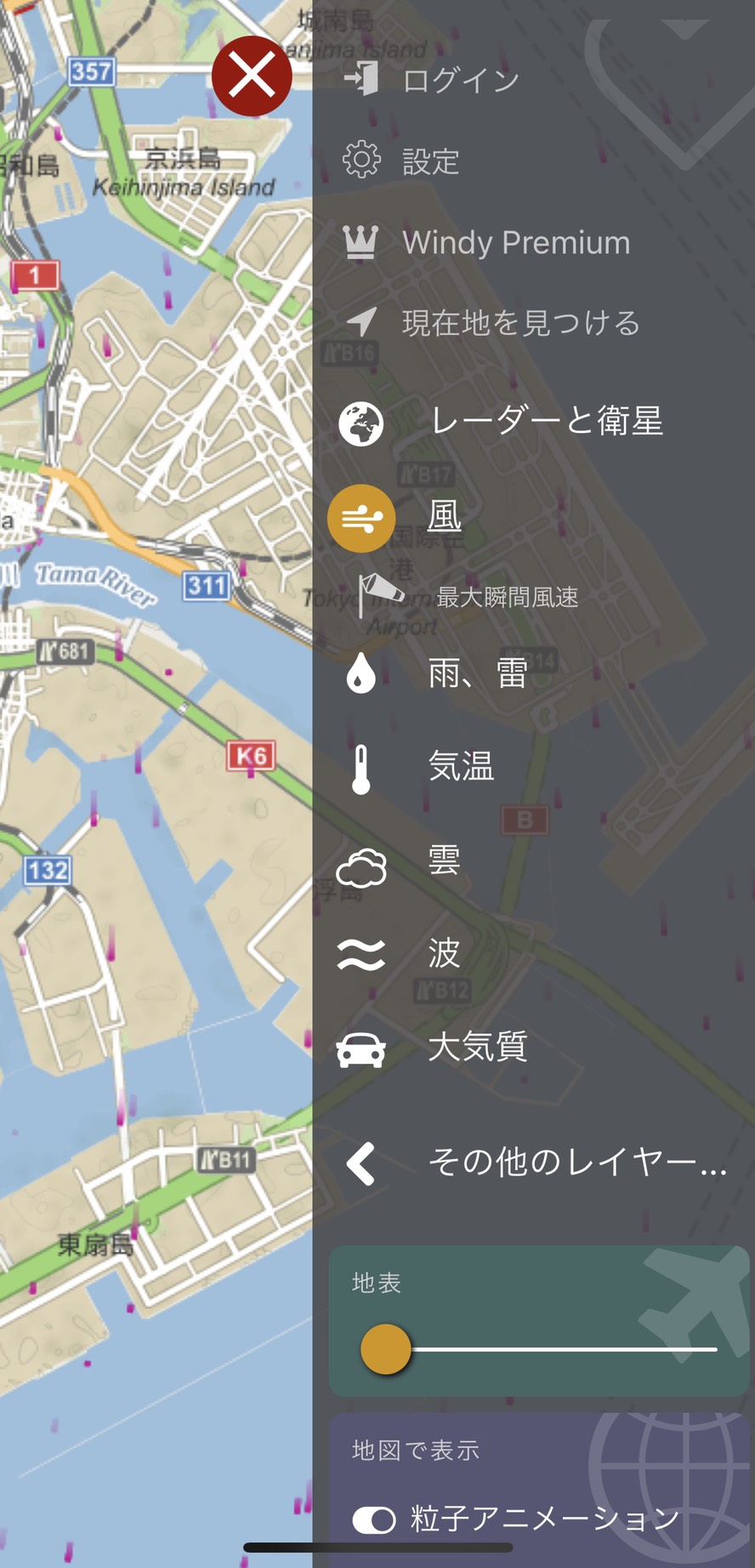Select the 風 wind layer

pyautogui.click(x=396, y=518)
